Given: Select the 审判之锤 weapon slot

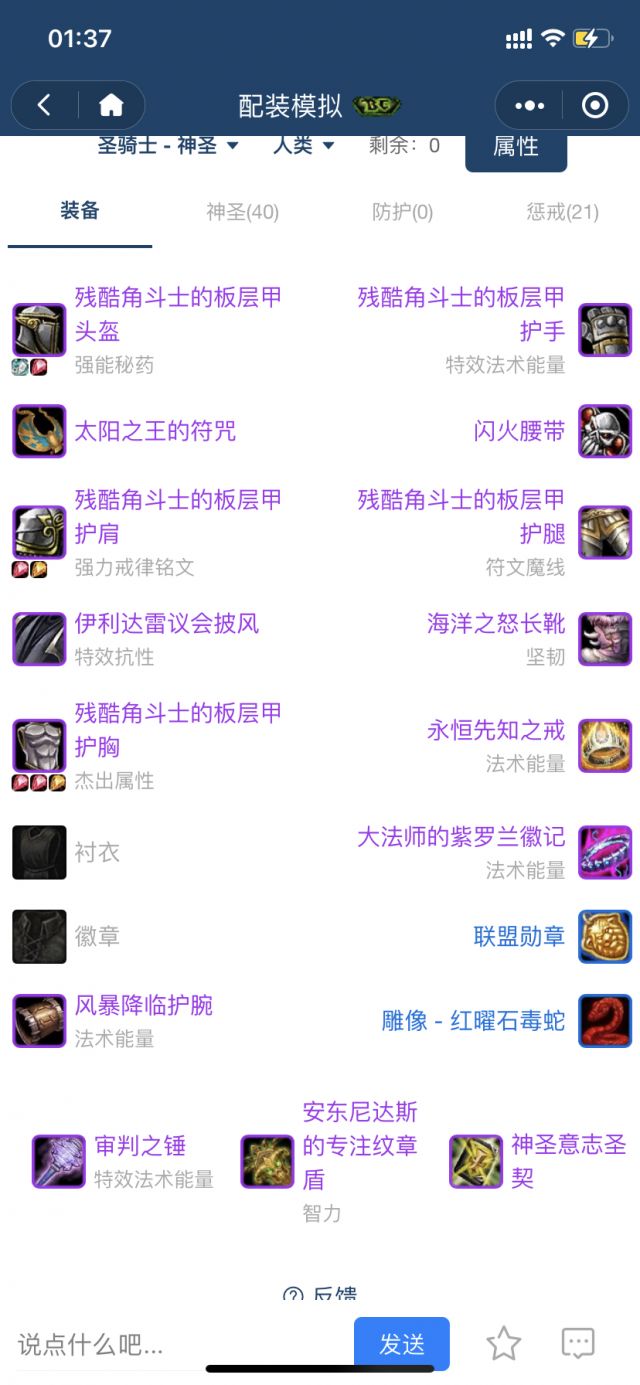Looking at the screenshot, I should tap(140, 1146).
